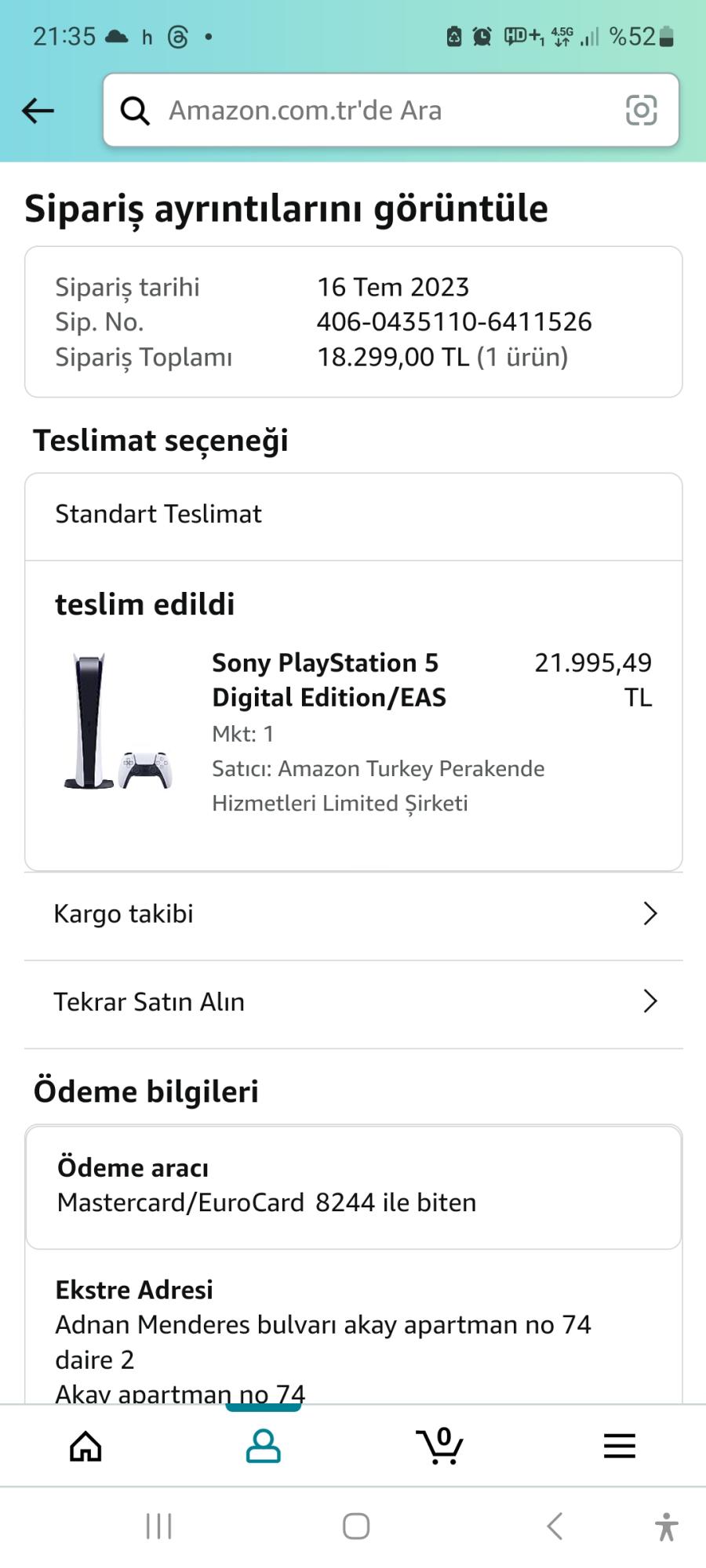
Task: Open the visual search camera icon
Action: tap(642, 110)
